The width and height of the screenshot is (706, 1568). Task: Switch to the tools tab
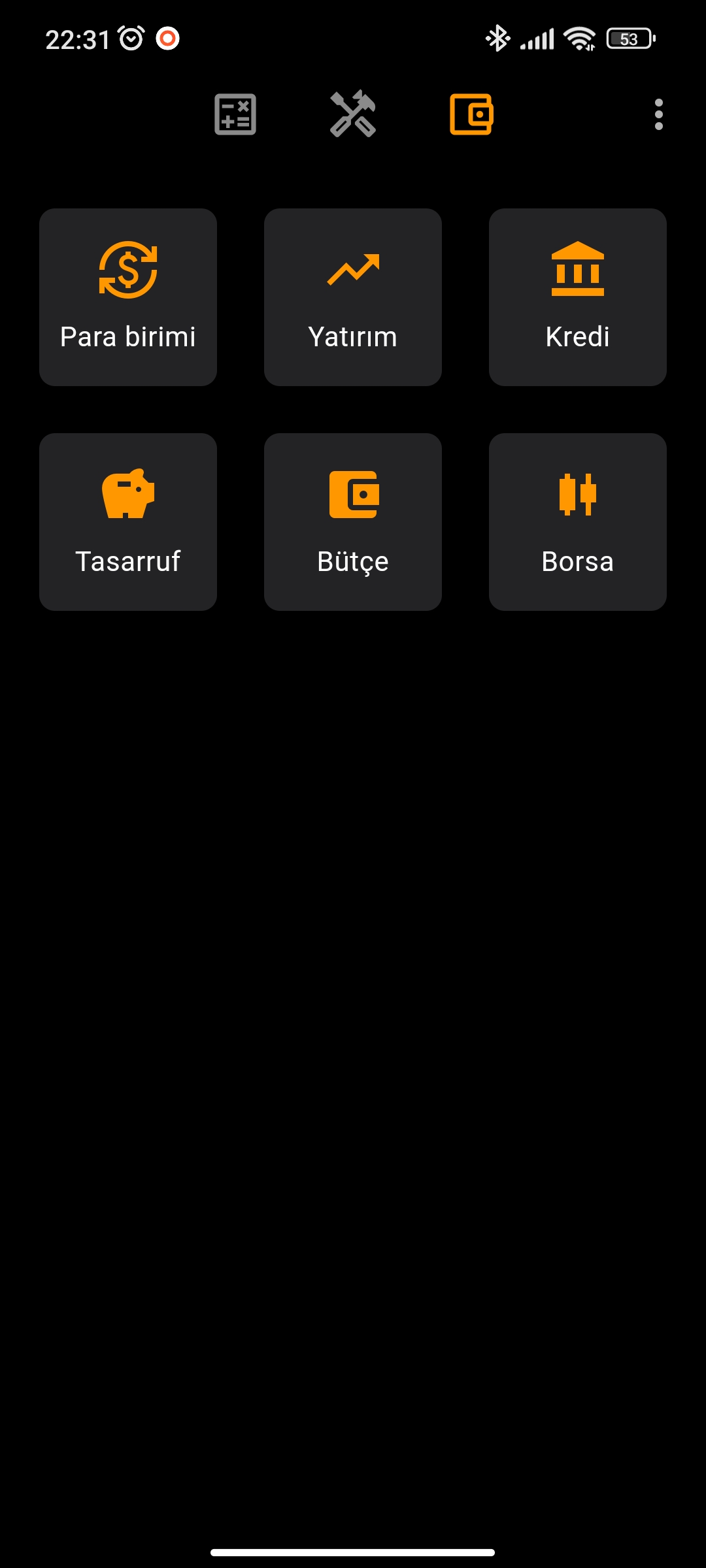point(353,115)
